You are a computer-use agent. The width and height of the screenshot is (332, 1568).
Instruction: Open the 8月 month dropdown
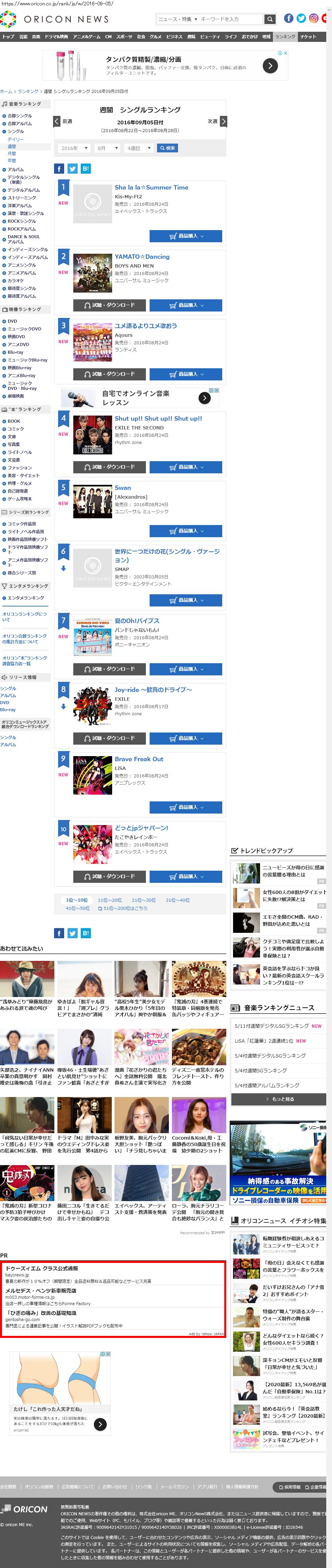(x=108, y=148)
